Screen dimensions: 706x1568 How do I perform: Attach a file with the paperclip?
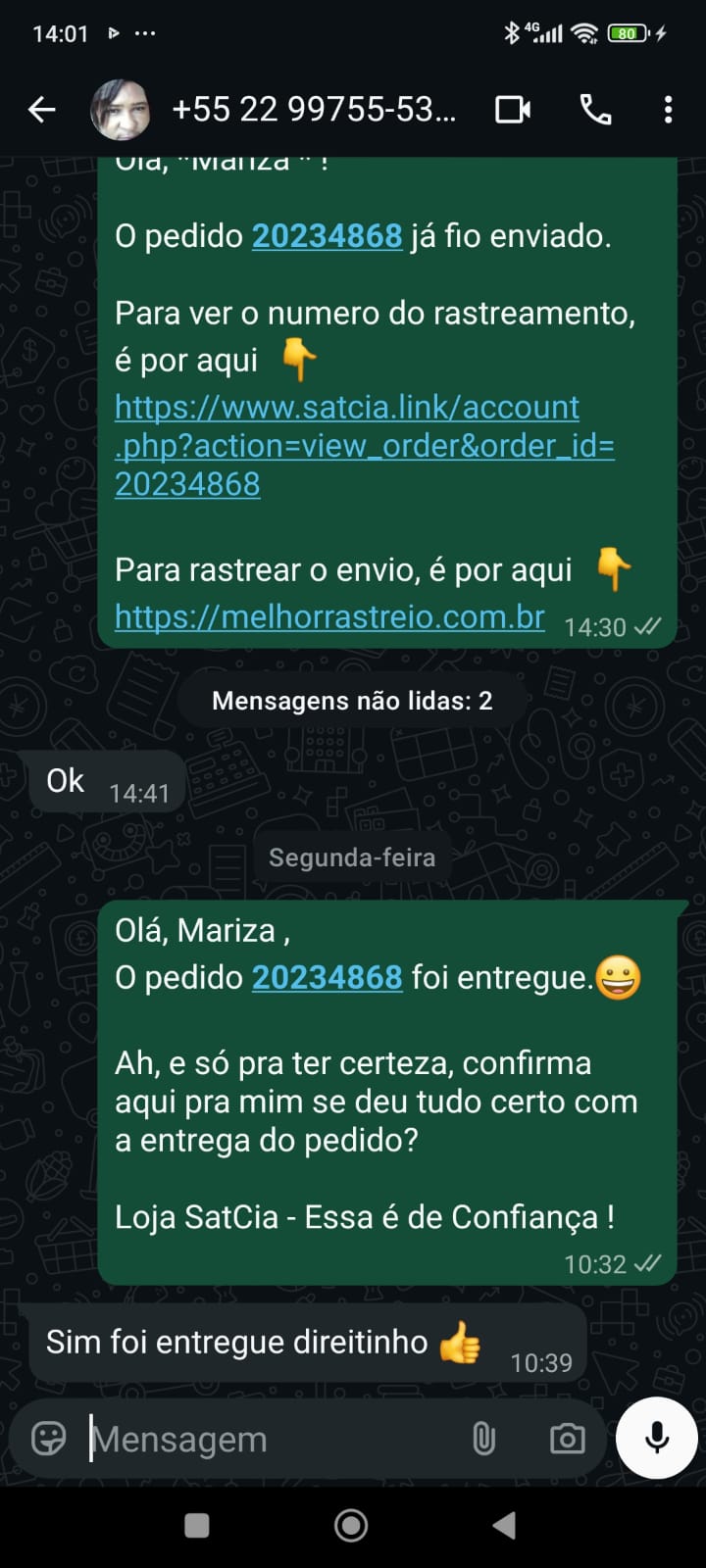(483, 1439)
